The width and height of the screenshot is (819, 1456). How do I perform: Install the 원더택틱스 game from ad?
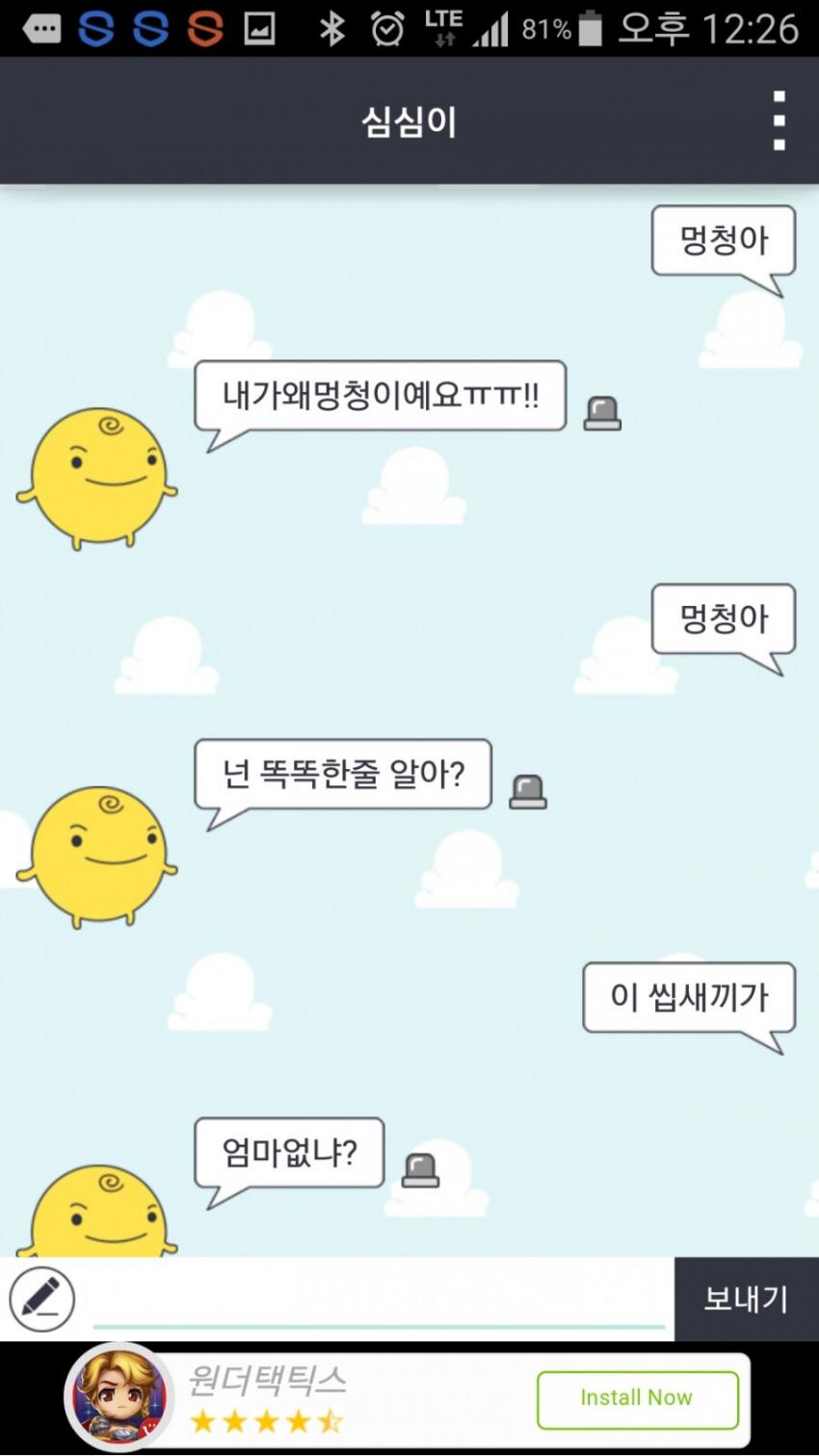click(x=637, y=1398)
